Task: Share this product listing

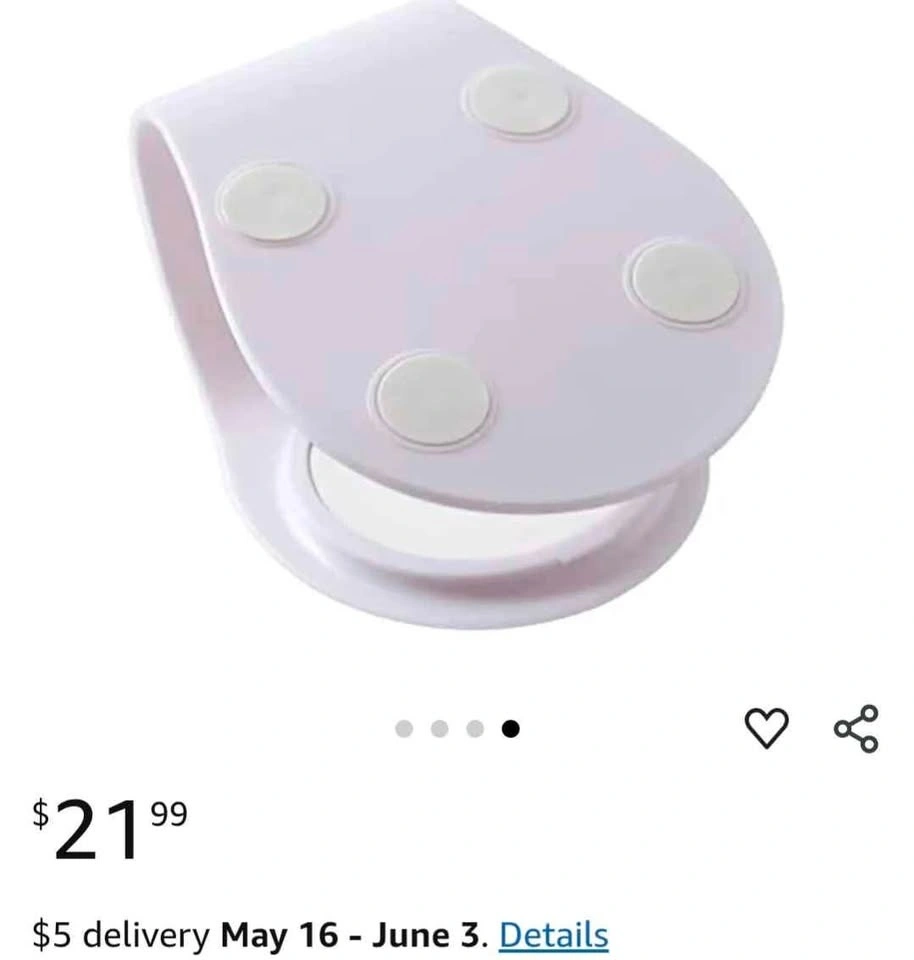Action: click(x=856, y=728)
